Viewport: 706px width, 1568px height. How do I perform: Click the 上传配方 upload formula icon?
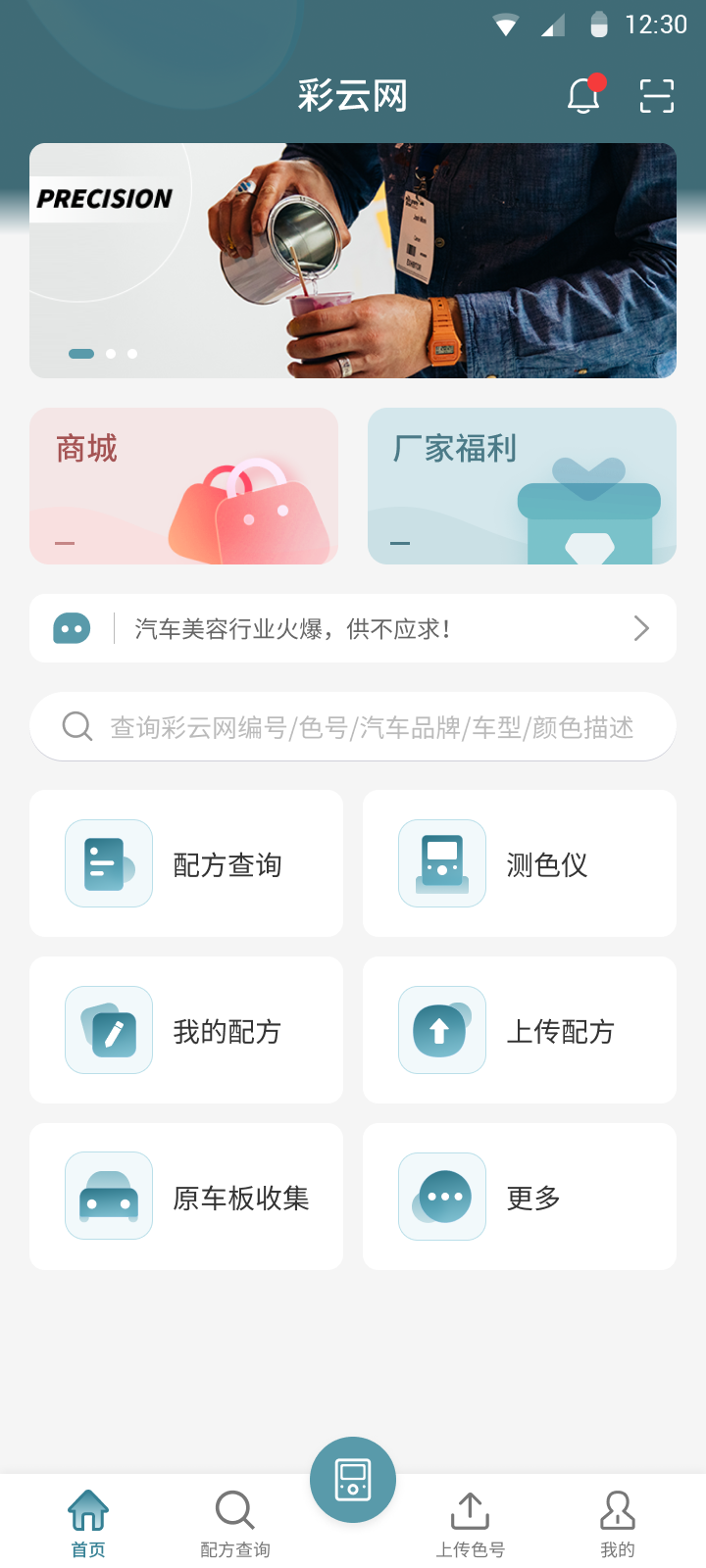click(440, 1030)
